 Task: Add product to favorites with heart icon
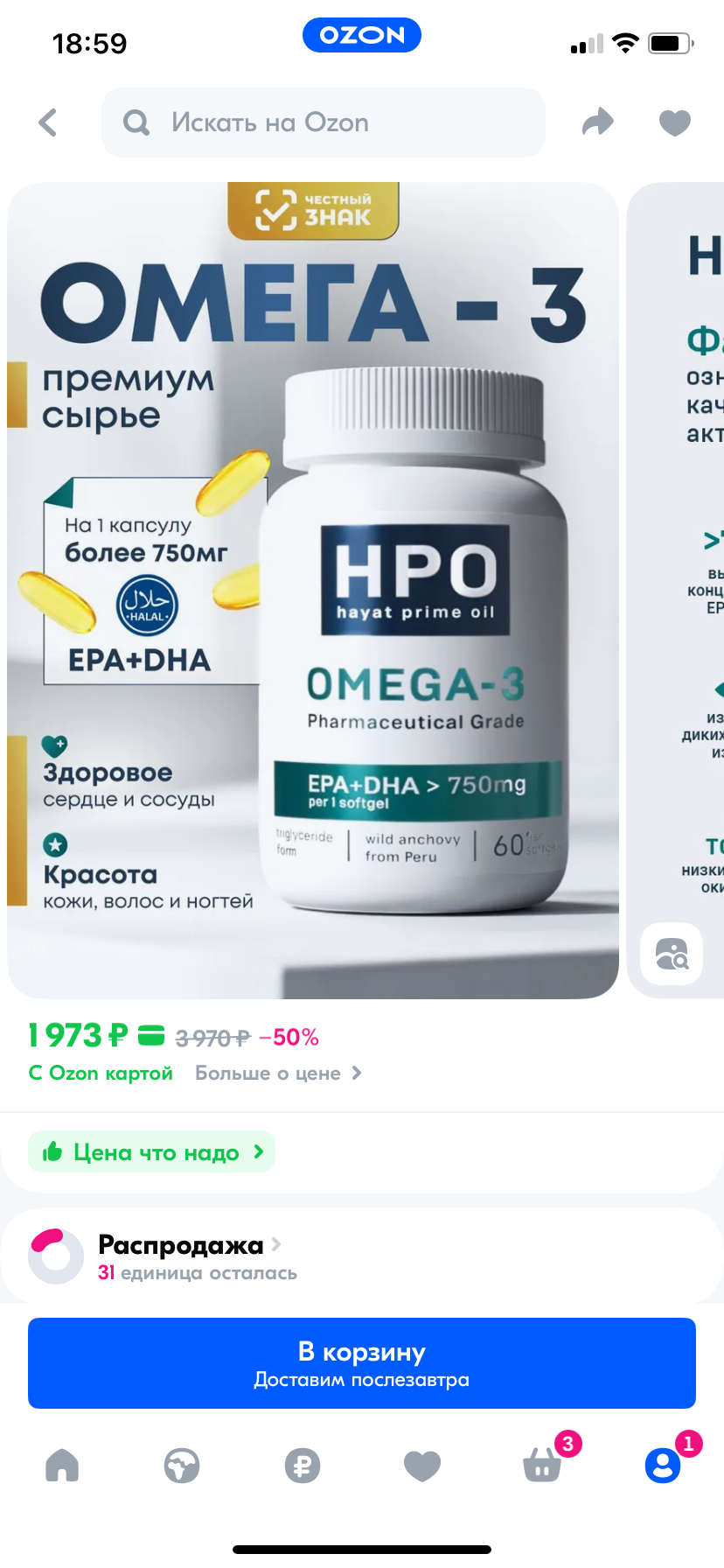674,122
